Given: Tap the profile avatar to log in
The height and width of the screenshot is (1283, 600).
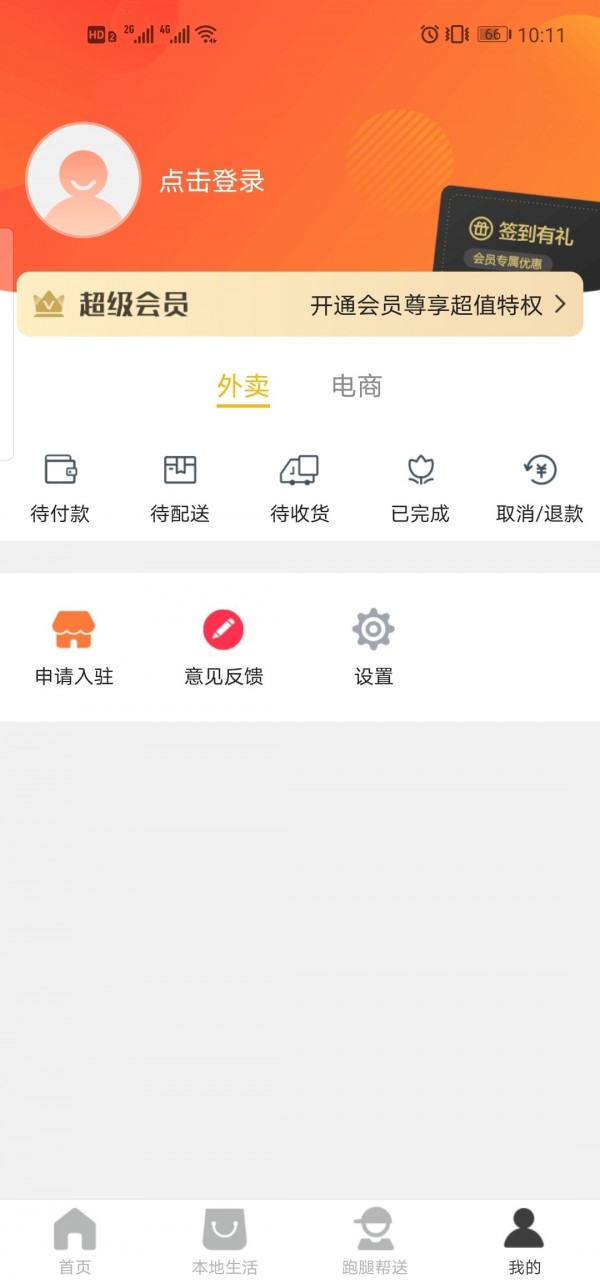Looking at the screenshot, I should (x=83, y=180).
